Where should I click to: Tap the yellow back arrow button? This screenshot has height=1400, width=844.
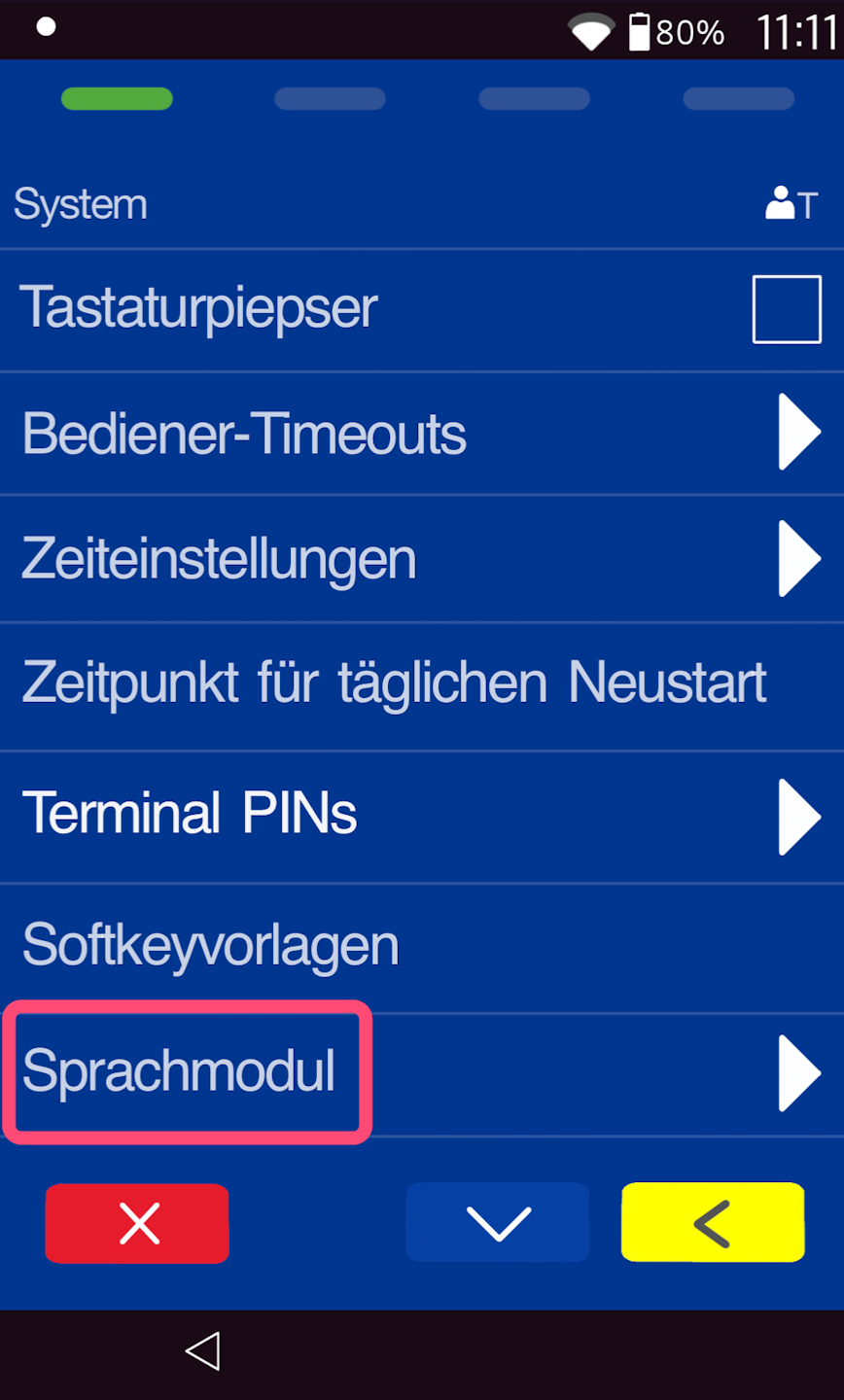713,1223
